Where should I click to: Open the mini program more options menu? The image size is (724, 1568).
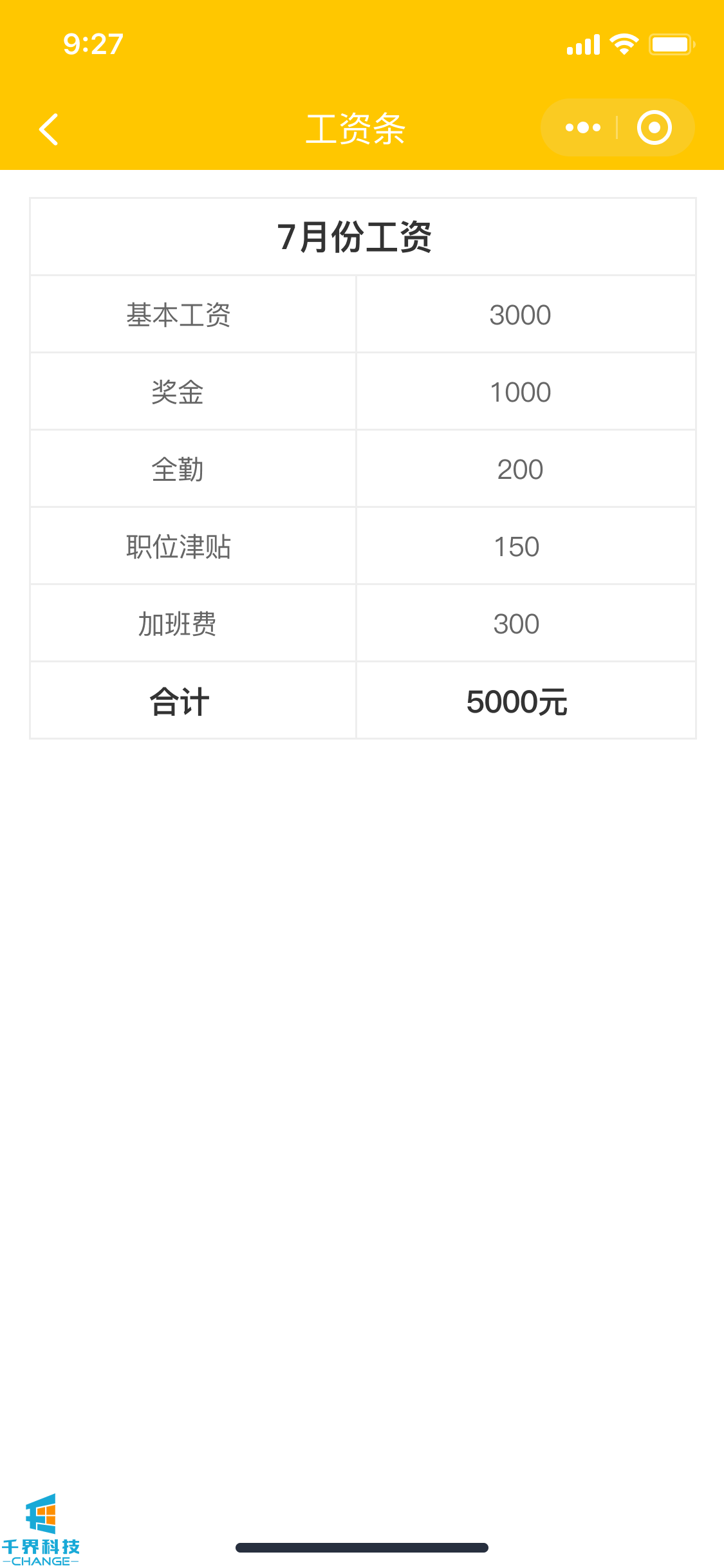[x=582, y=127]
